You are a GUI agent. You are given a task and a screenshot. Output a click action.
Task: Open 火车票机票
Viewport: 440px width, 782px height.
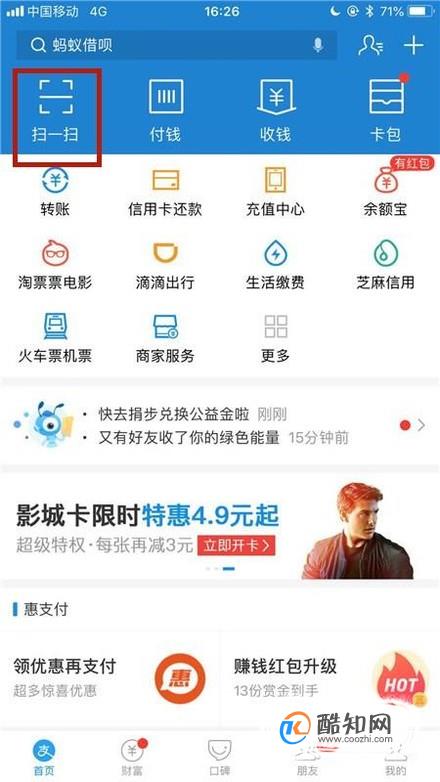[55, 339]
